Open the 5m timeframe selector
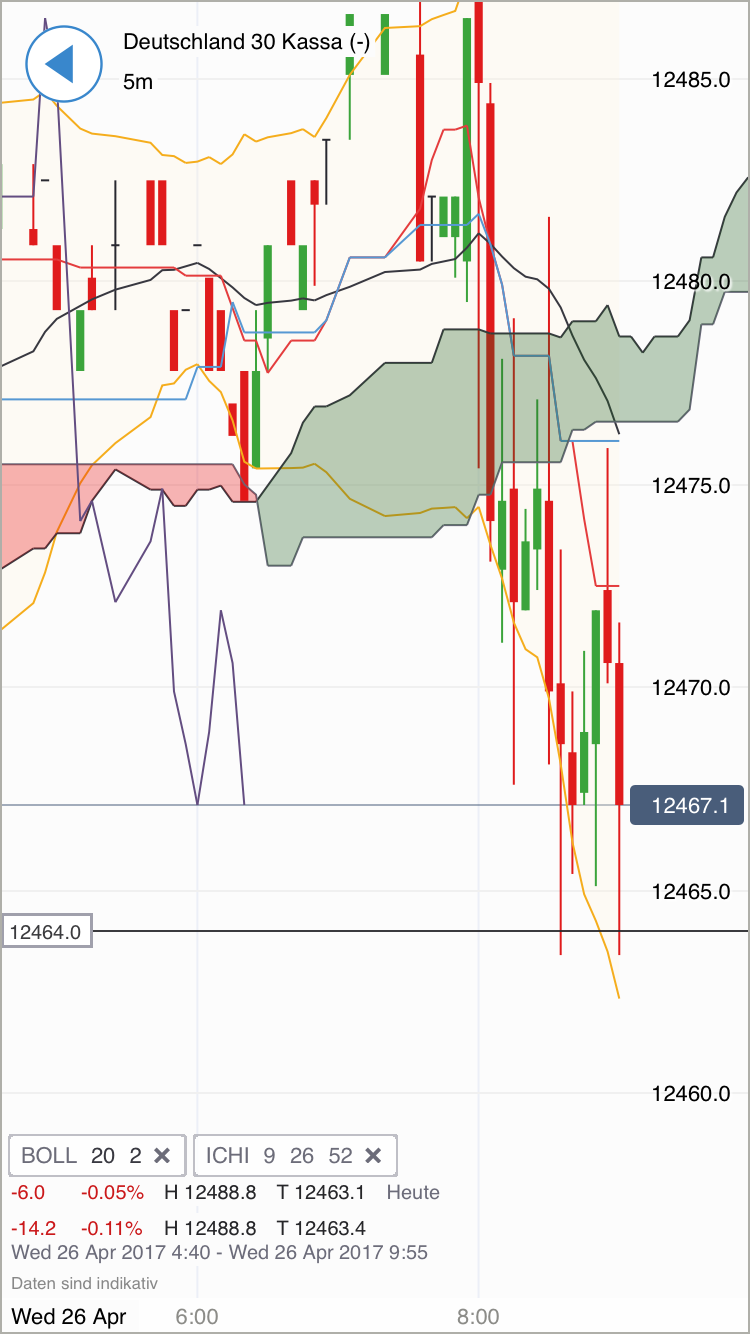 click(x=138, y=82)
